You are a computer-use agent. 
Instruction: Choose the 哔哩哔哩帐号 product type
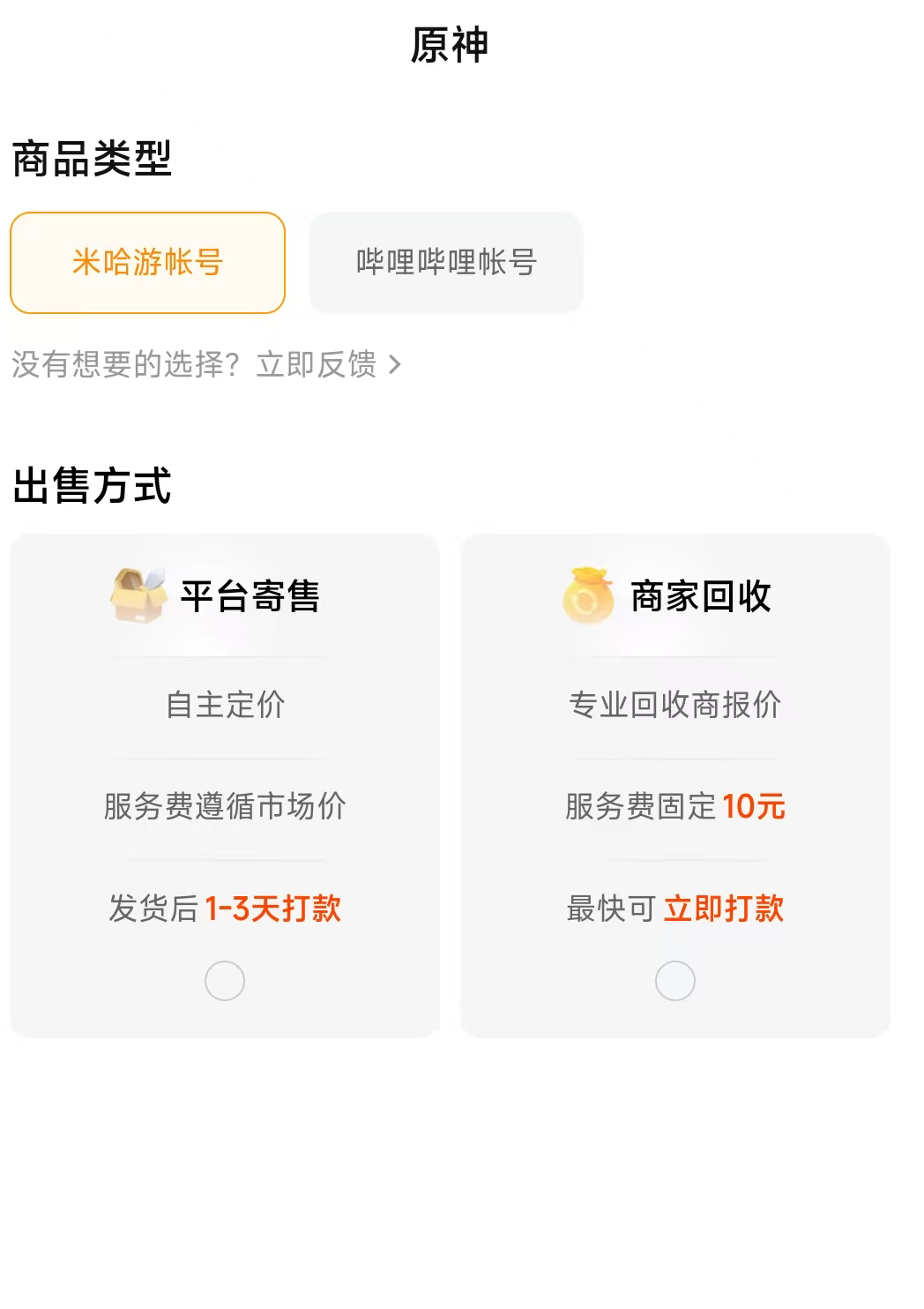click(x=446, y=263)
